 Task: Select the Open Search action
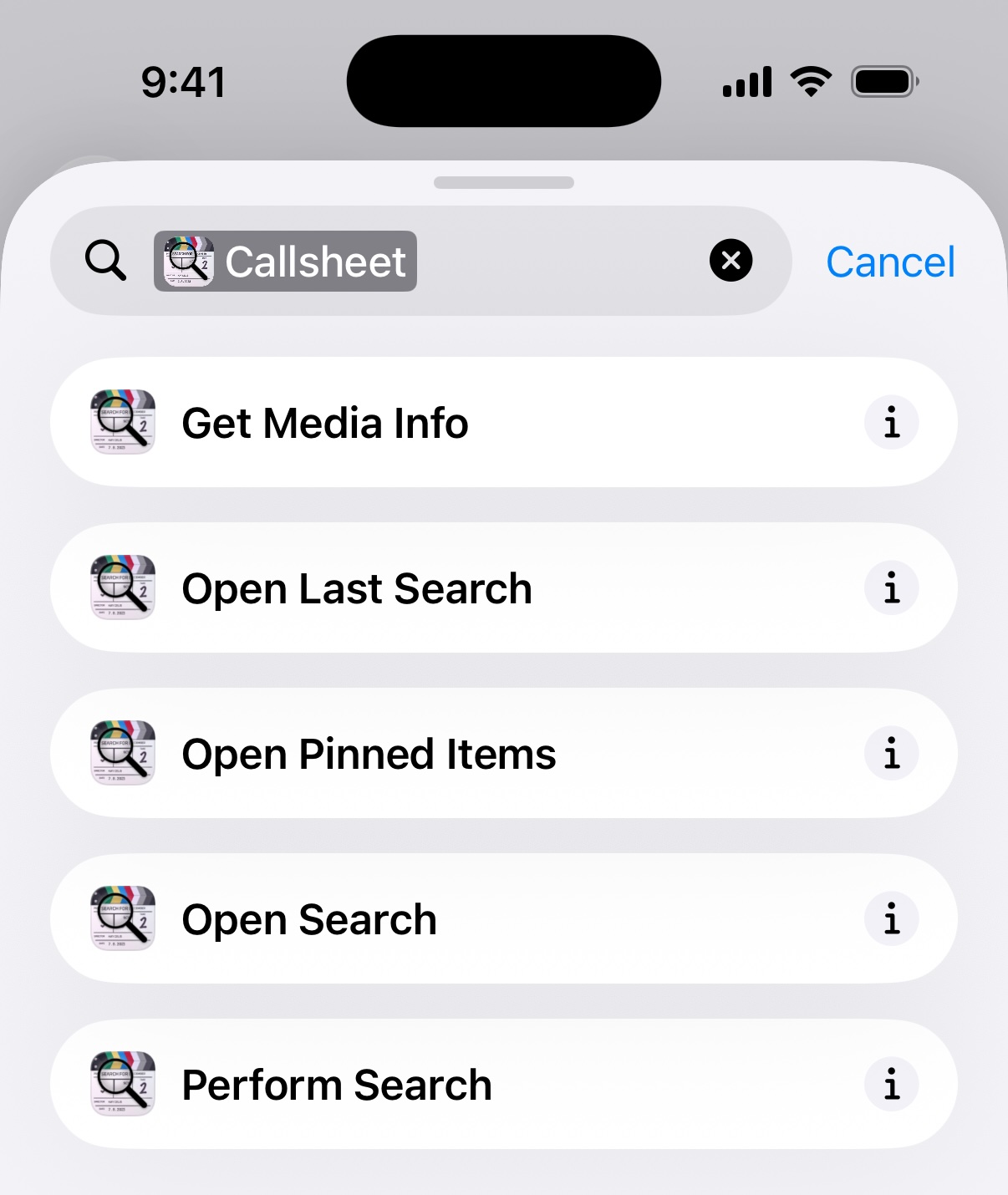(418, 918)
